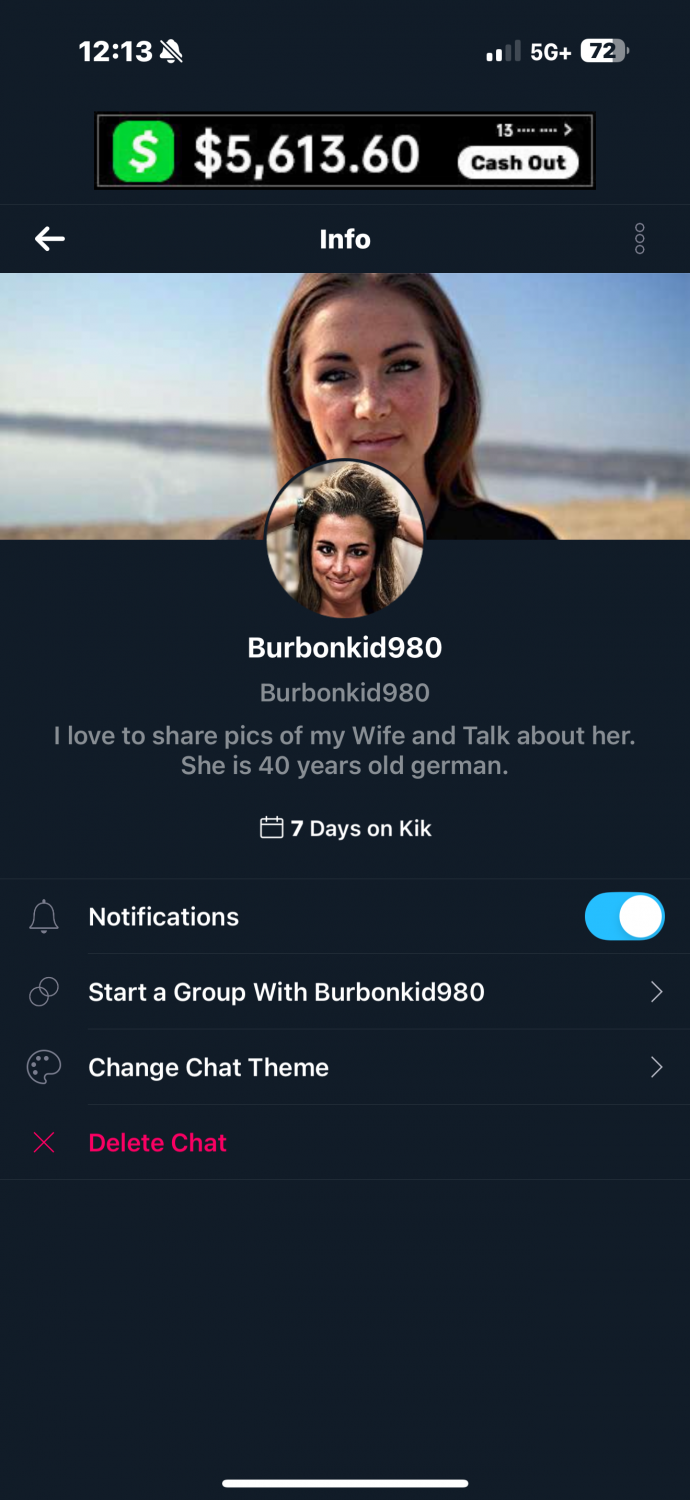
Task: Open the three-dot overflow menu
Action: [639, 239]
